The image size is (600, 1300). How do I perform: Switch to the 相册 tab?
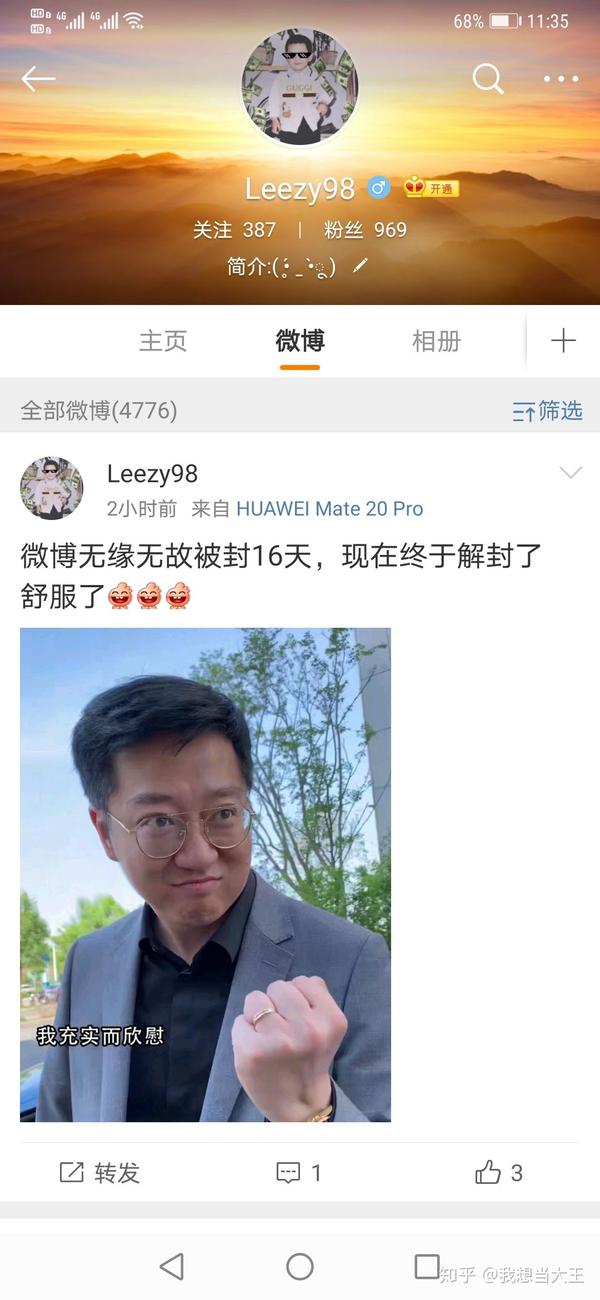point(436,341)
